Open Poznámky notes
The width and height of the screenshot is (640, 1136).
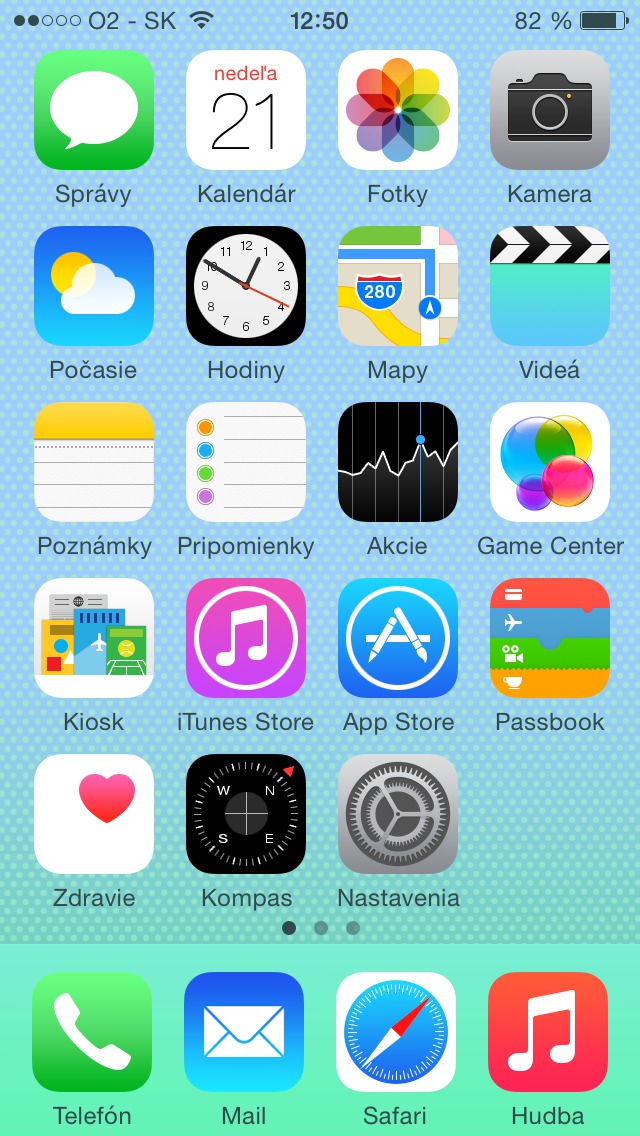click(94, 462)
